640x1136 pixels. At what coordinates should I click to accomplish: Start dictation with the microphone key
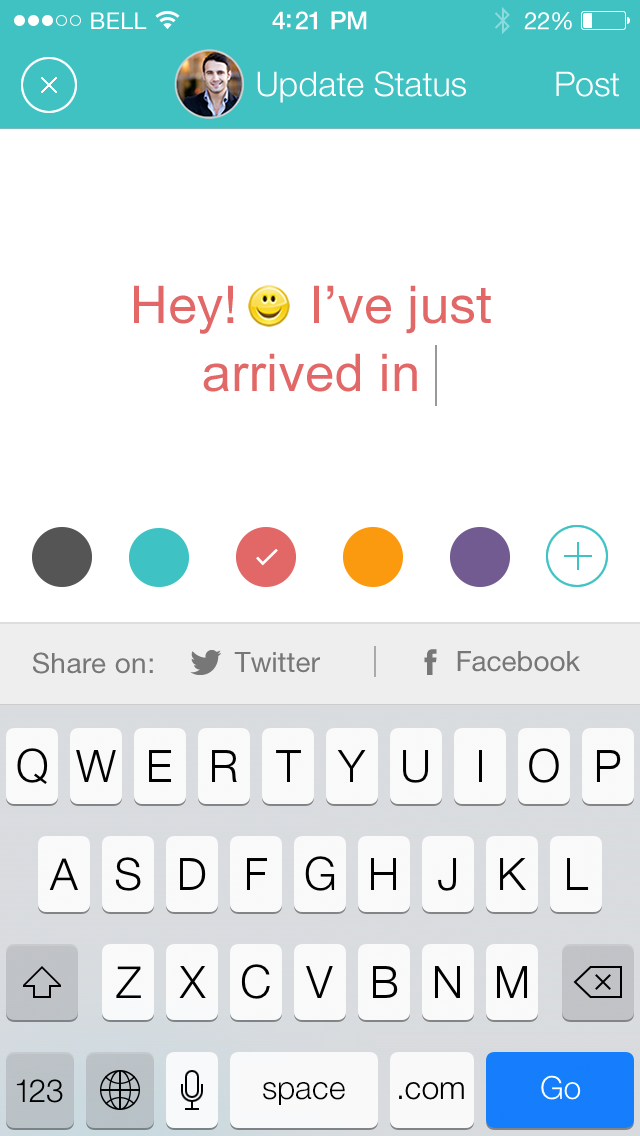(192, 1089)
